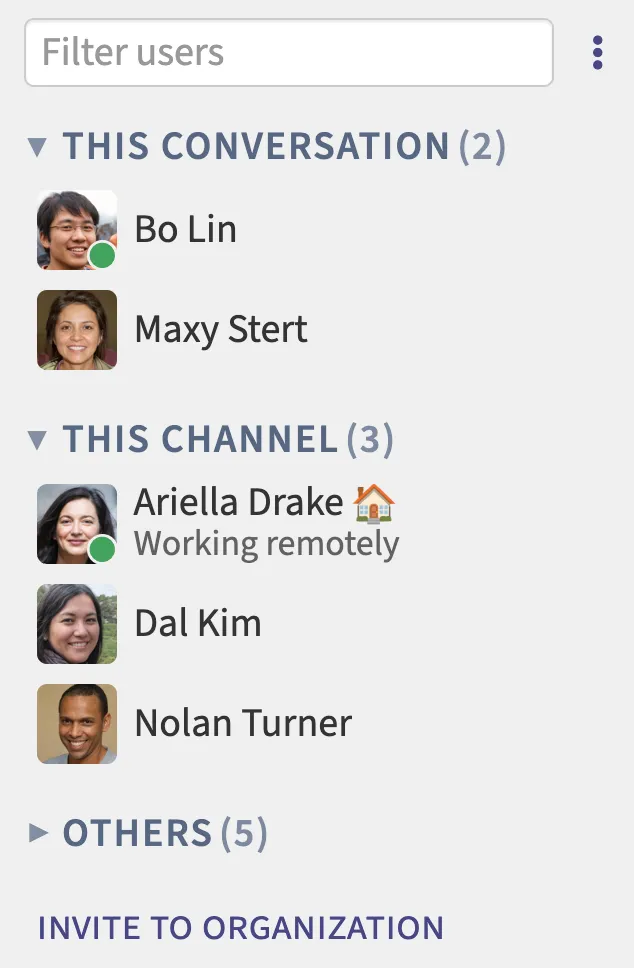Collapse the This Channel section

[x=38, y=440]
